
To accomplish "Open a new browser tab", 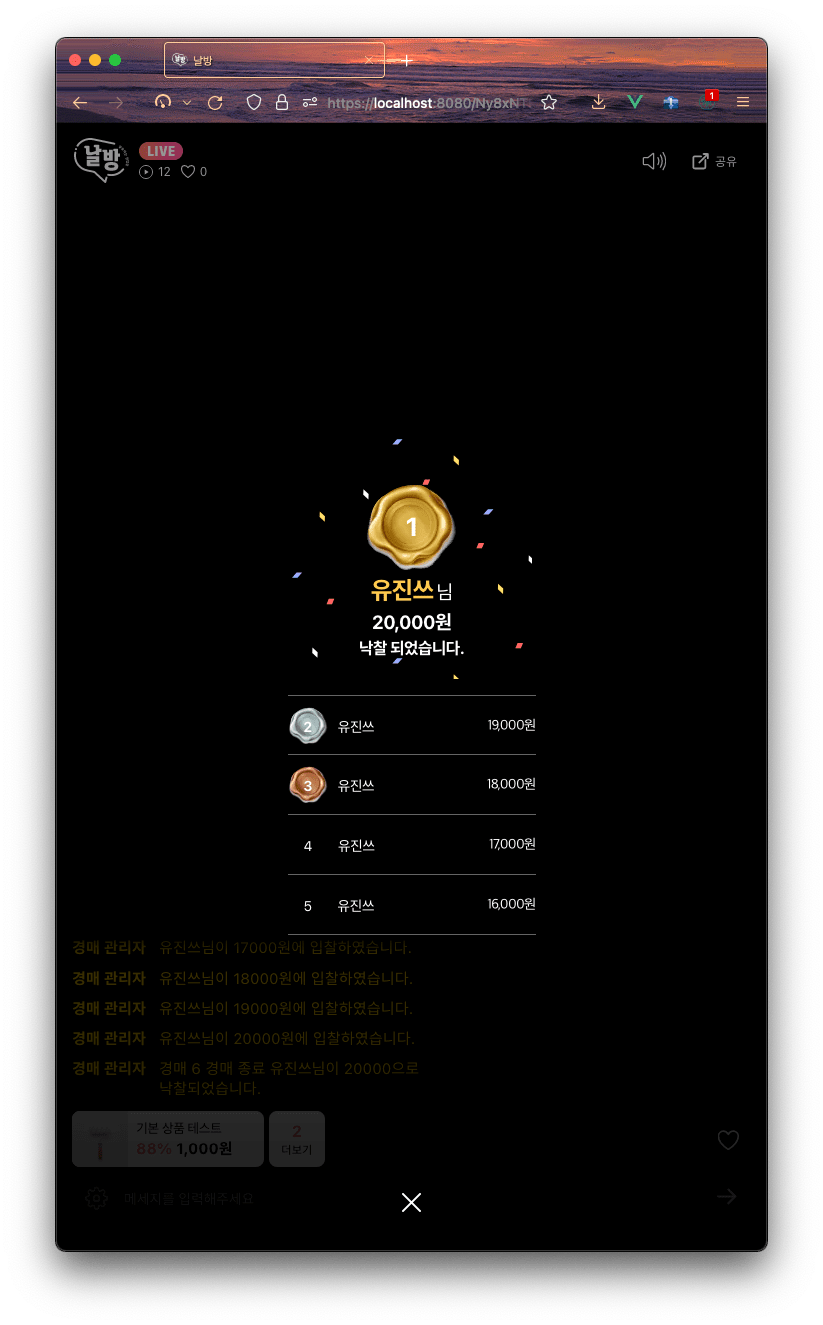I will [x=407, y=60].
